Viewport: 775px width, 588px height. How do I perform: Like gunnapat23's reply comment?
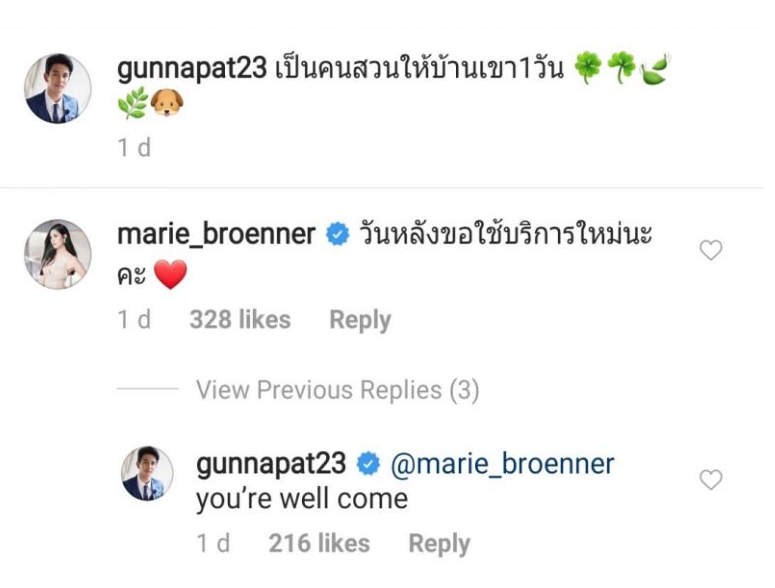[710, 480]
